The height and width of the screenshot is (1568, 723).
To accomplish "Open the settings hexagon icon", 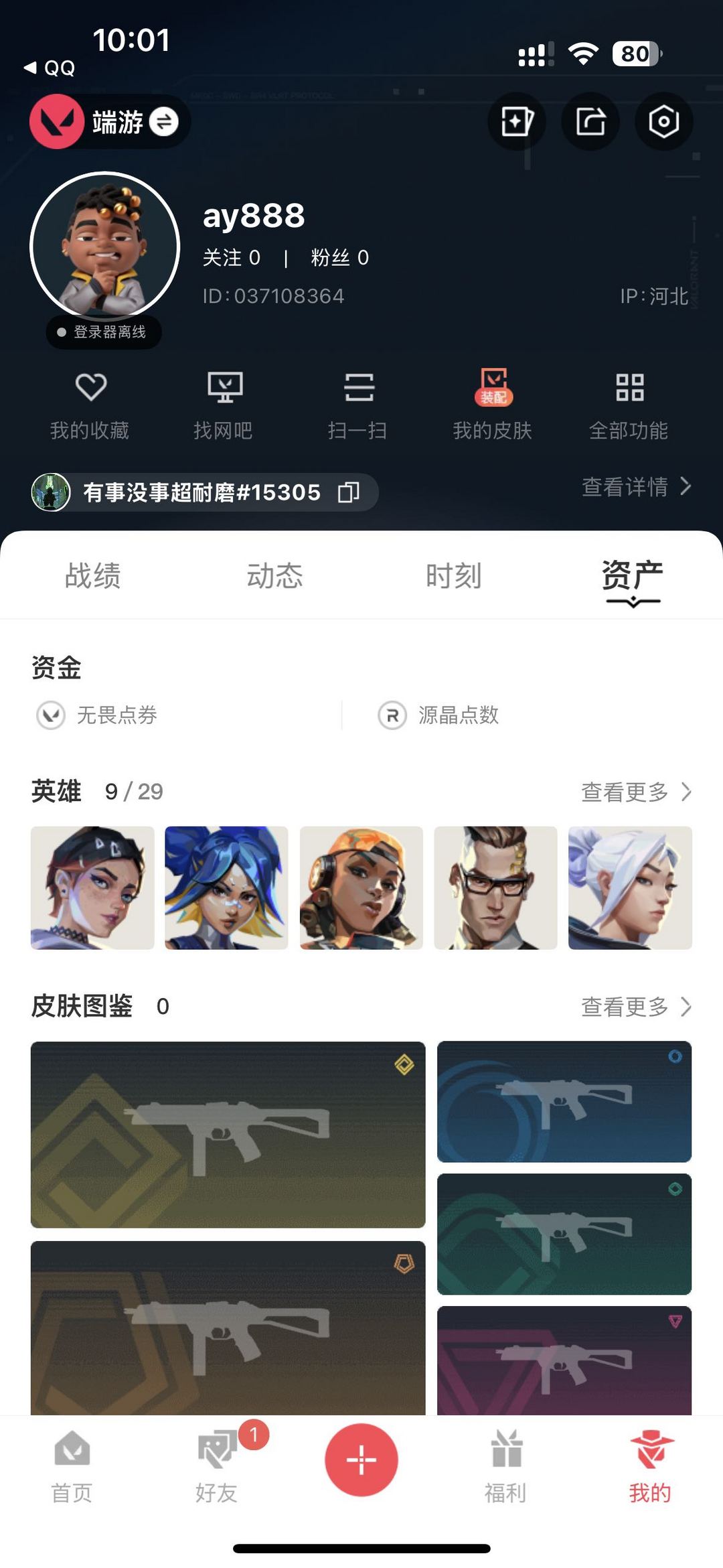I will (663, 121).
